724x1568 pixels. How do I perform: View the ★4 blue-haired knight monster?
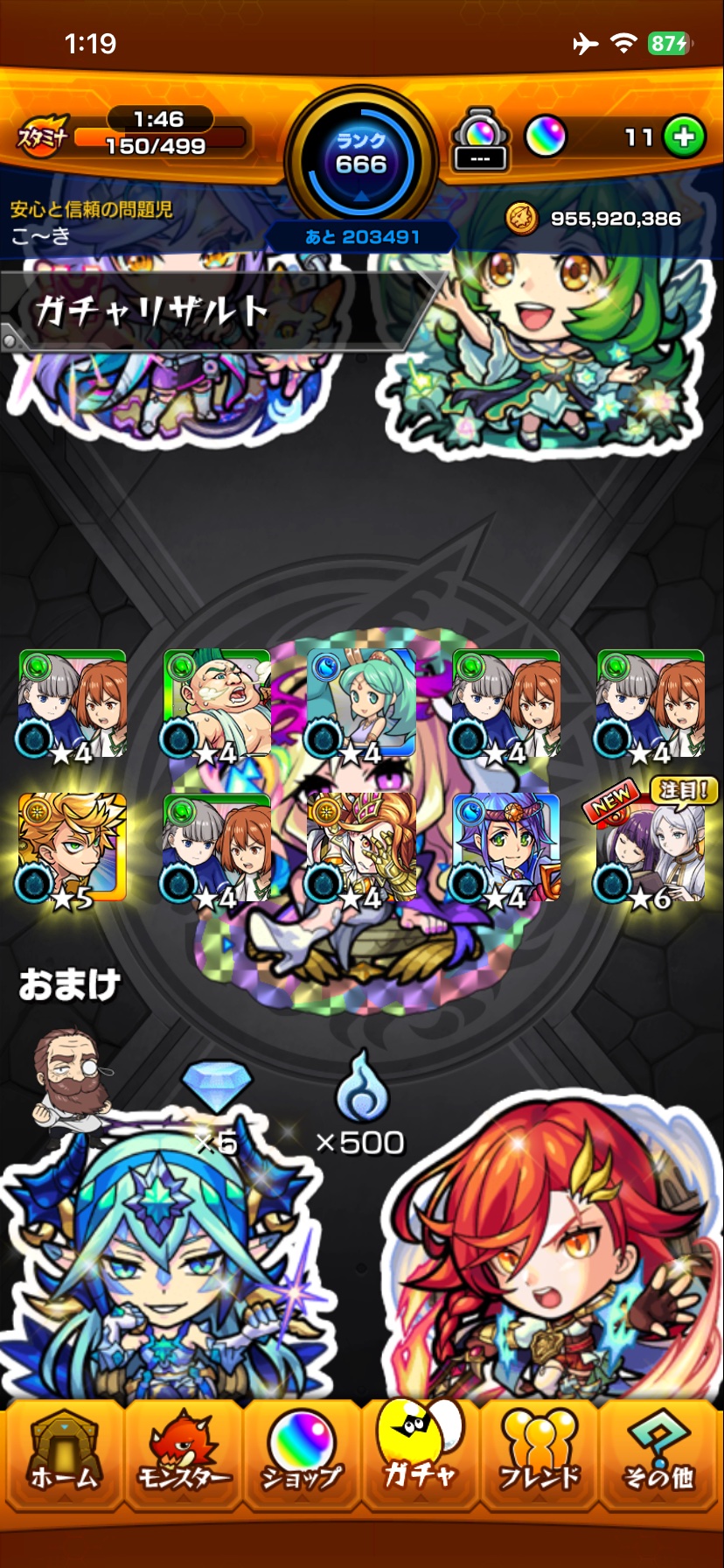tap(505, 849)
